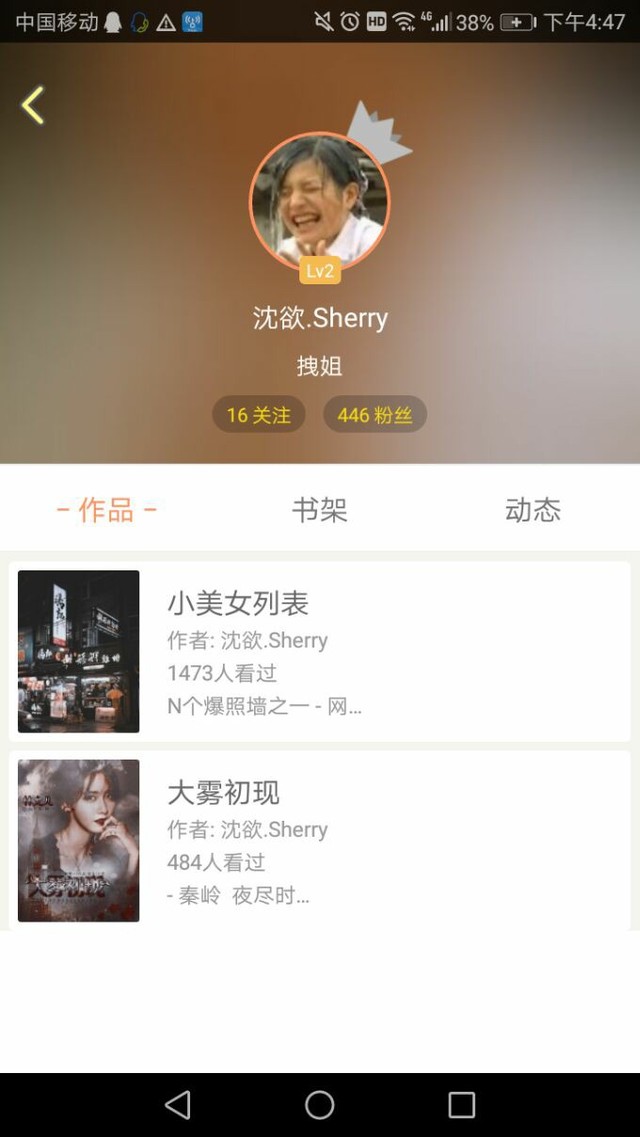Switch to the 书架 tab

click(x=319, y=510)
